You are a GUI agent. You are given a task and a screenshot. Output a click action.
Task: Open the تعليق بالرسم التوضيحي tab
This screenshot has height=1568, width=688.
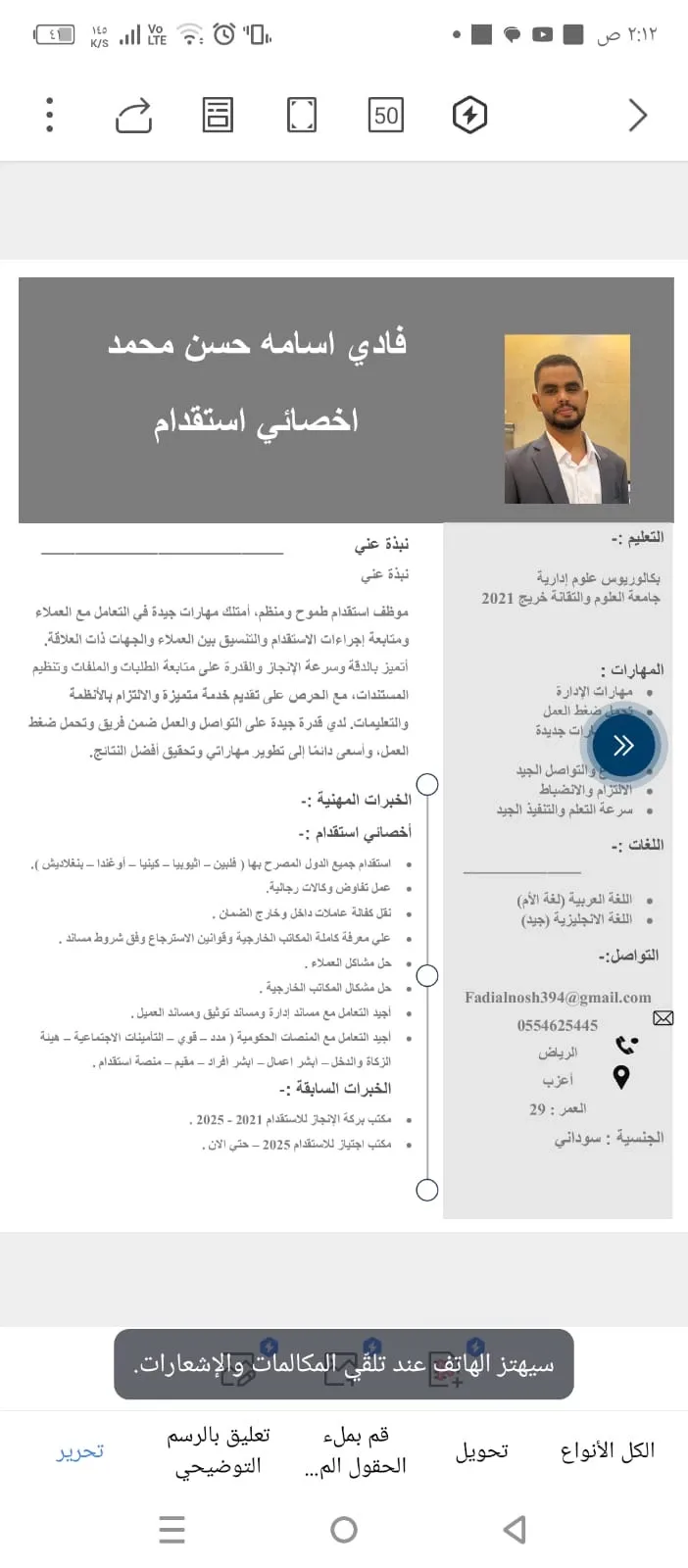[x=218, y=1450]
